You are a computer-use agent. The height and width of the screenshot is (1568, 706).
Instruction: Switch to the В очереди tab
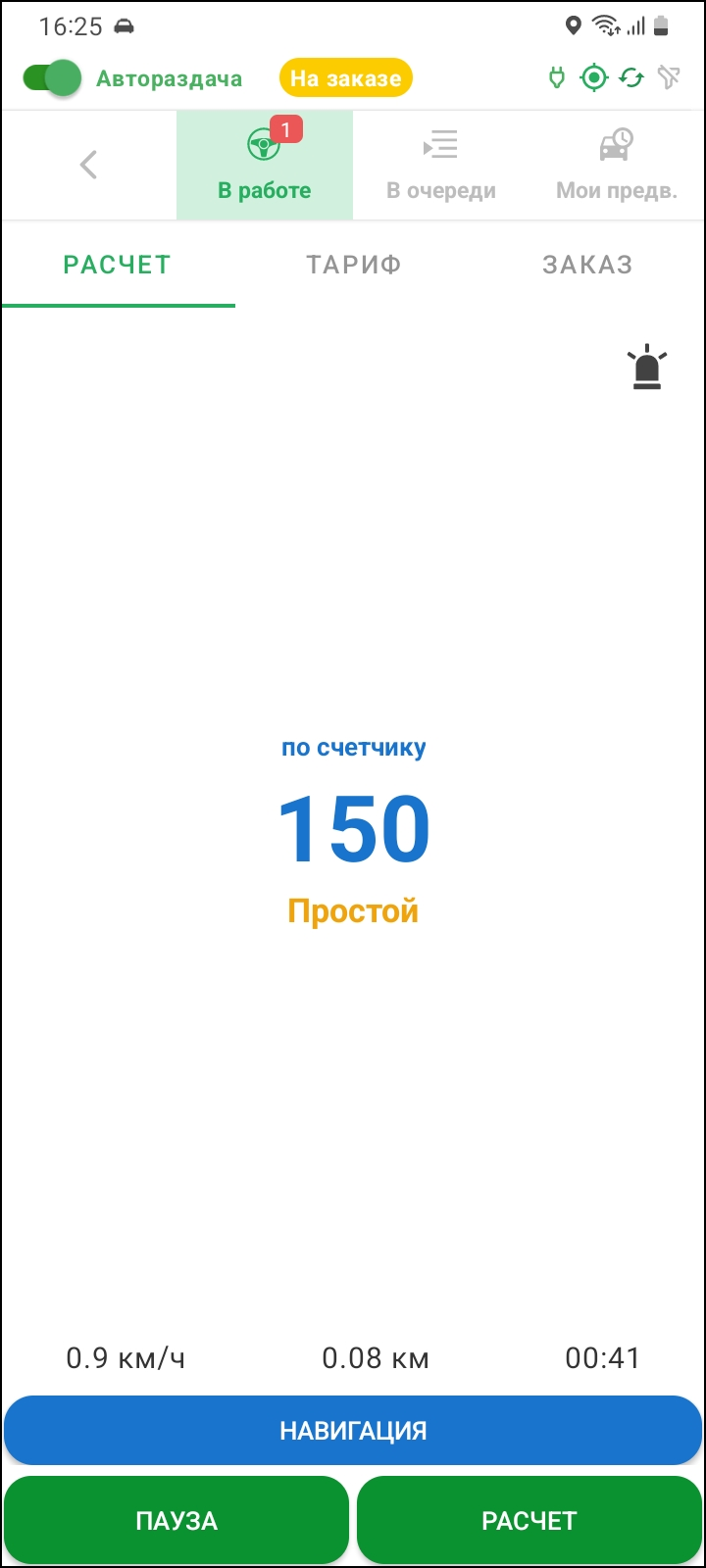pyautogui.click(x=440, y=165)
